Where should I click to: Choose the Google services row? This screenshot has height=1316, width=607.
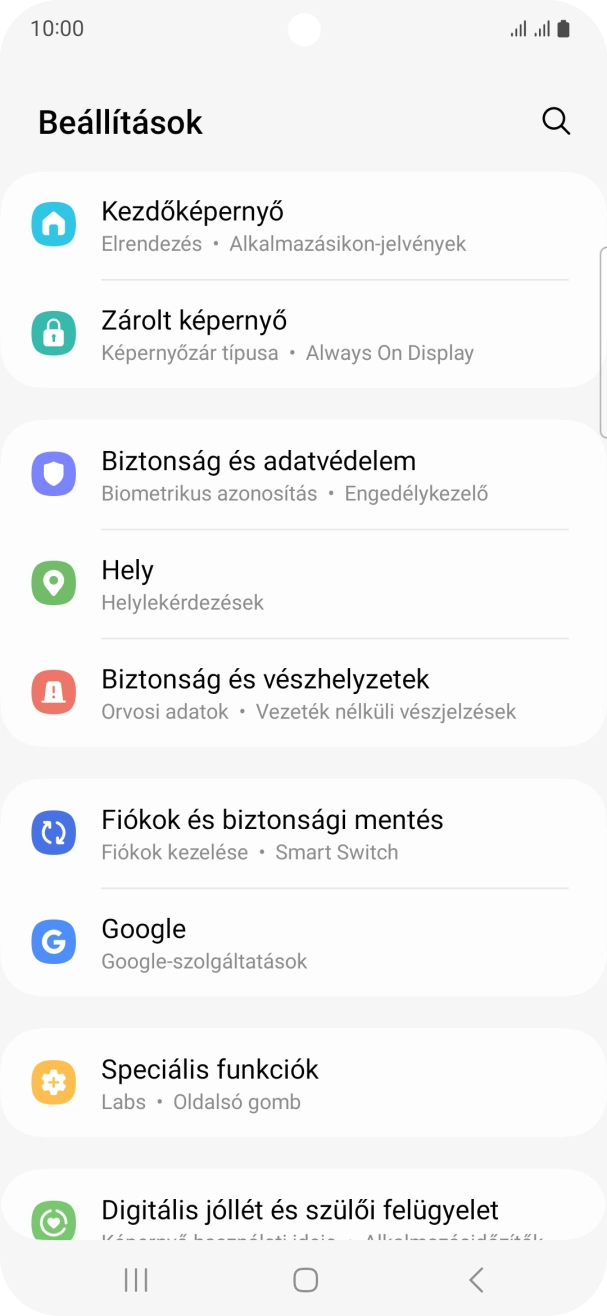[300, 944]
